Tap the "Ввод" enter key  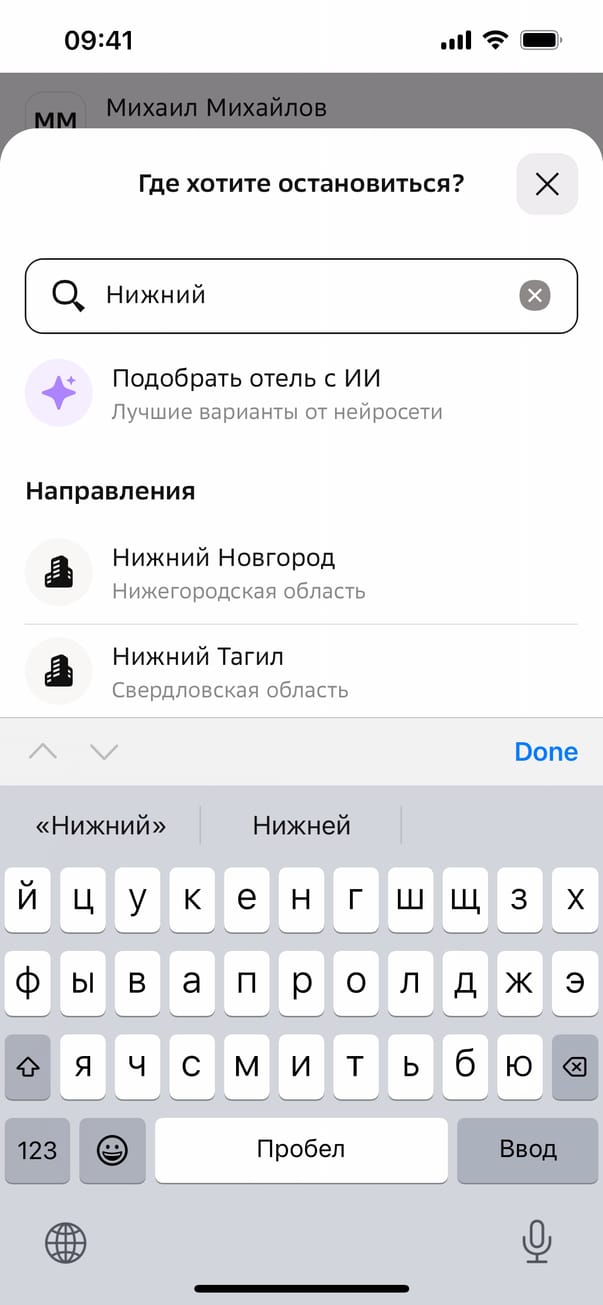(x=528, y=1150)
